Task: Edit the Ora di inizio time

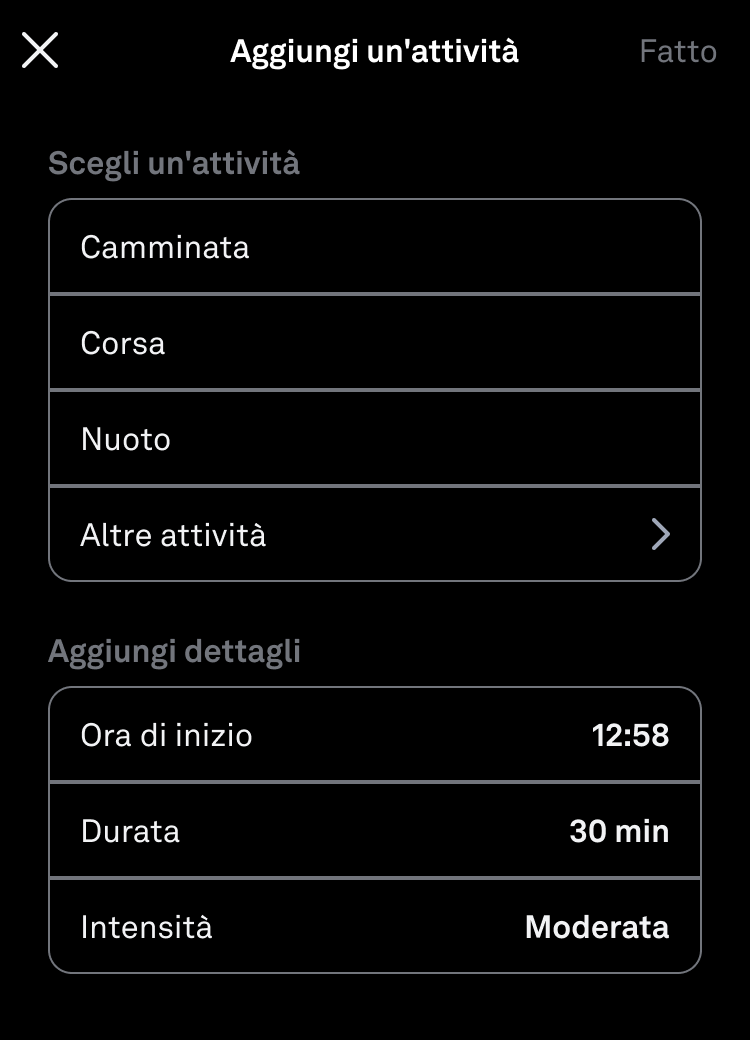Action: coord(375,735)
